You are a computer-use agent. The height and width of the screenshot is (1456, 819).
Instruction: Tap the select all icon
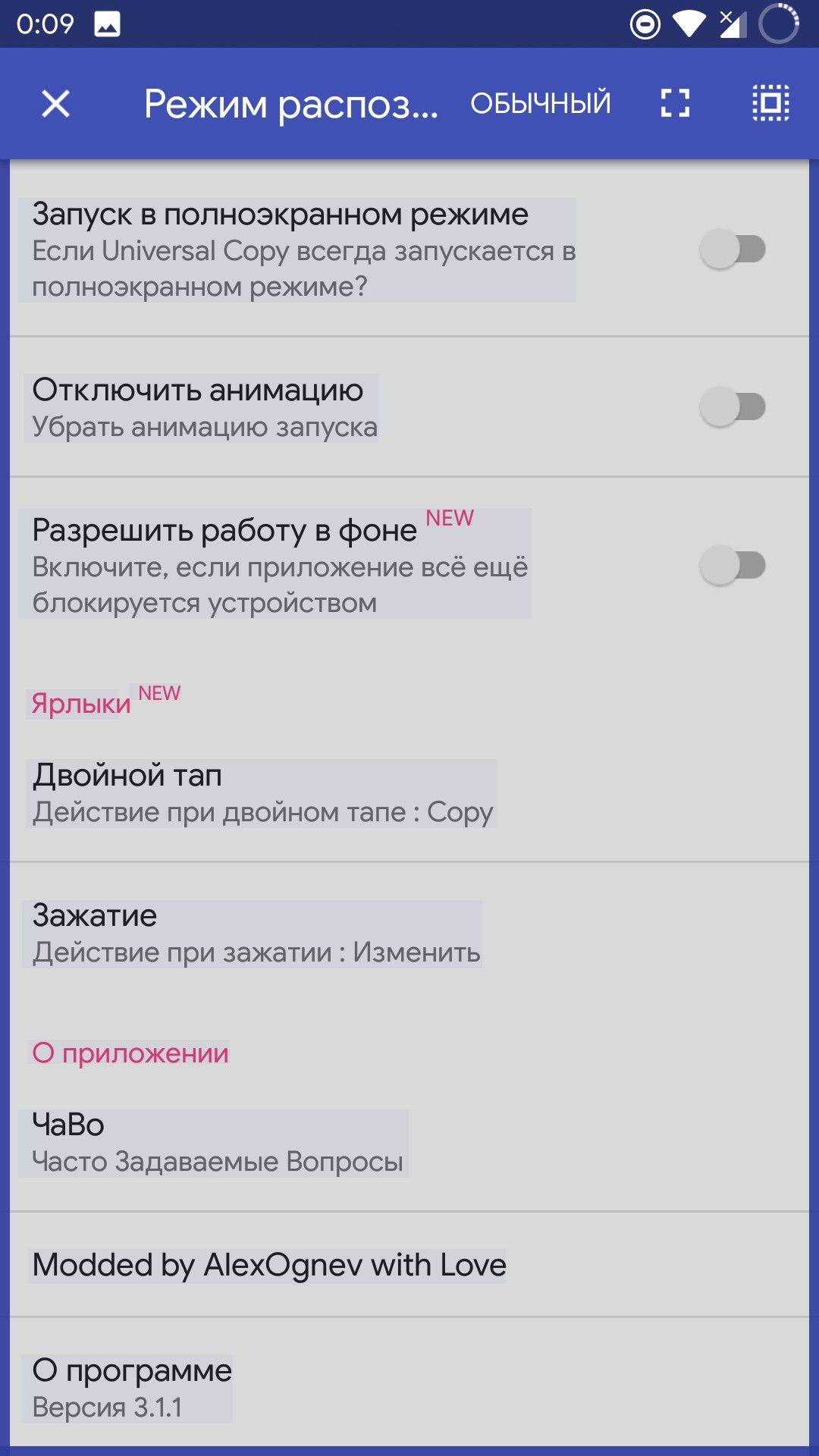770,104
